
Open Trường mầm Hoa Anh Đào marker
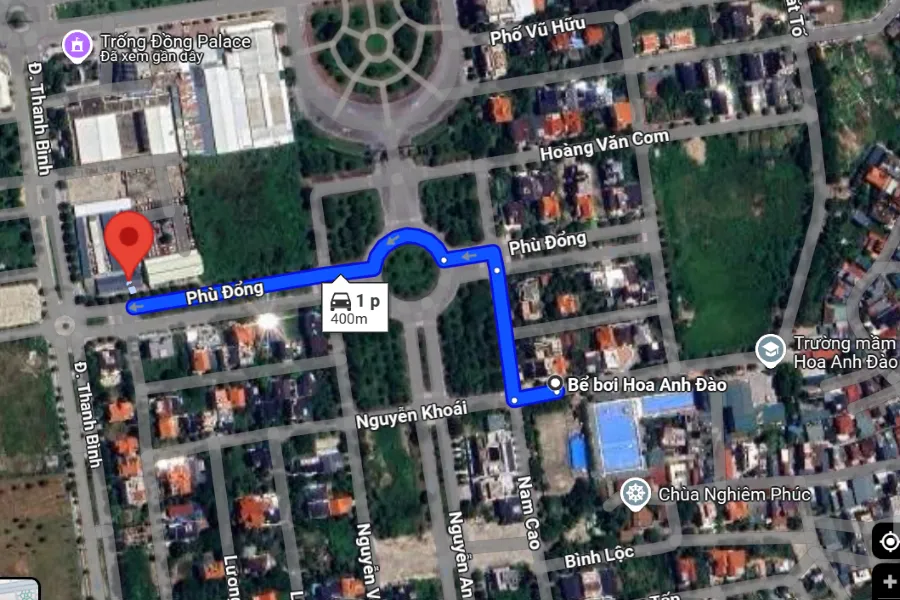769,350
